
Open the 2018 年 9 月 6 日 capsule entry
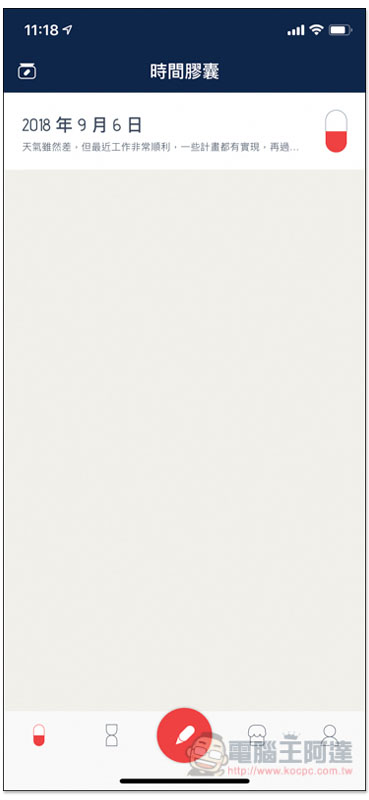[184, 132]
